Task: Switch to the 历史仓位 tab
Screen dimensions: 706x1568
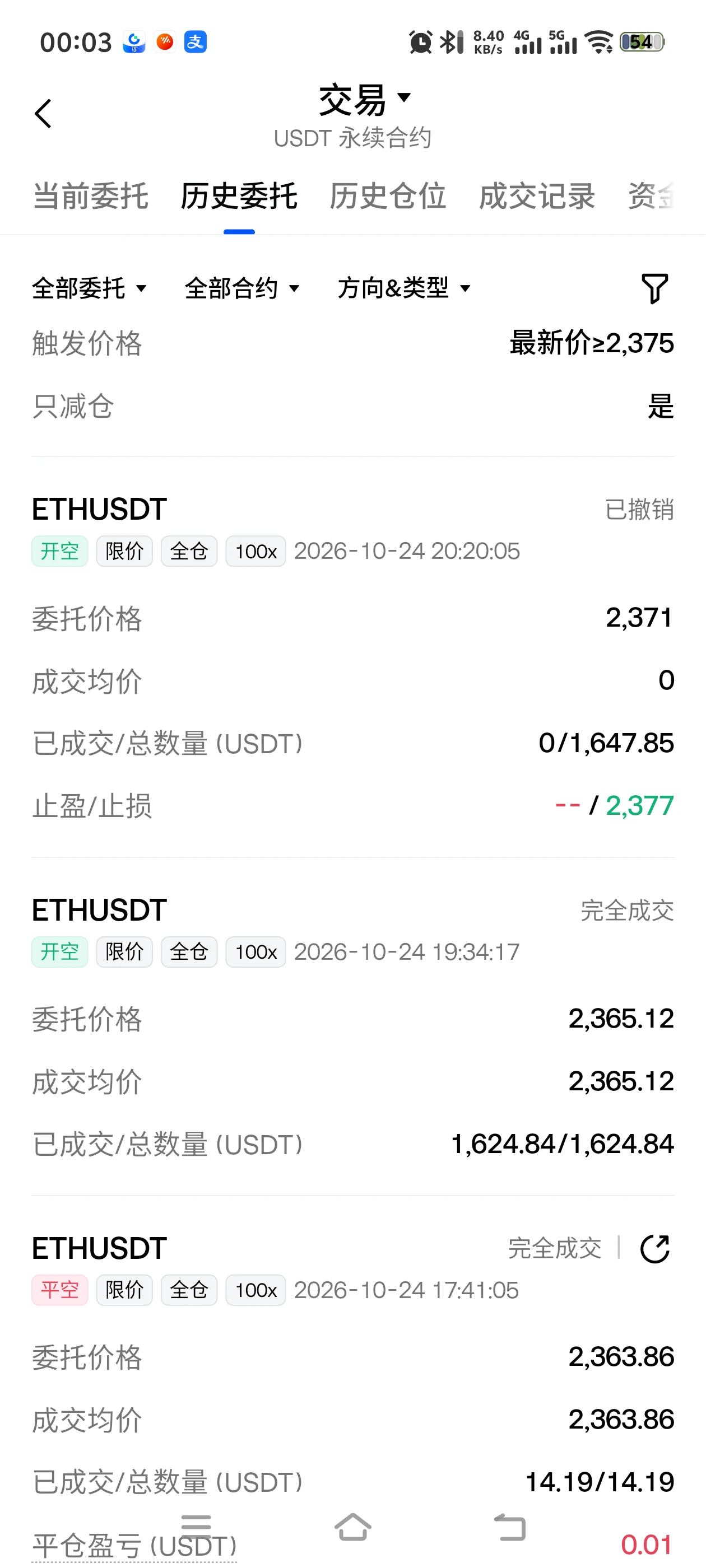Action: pyautogui.click(x=387, y=197)
